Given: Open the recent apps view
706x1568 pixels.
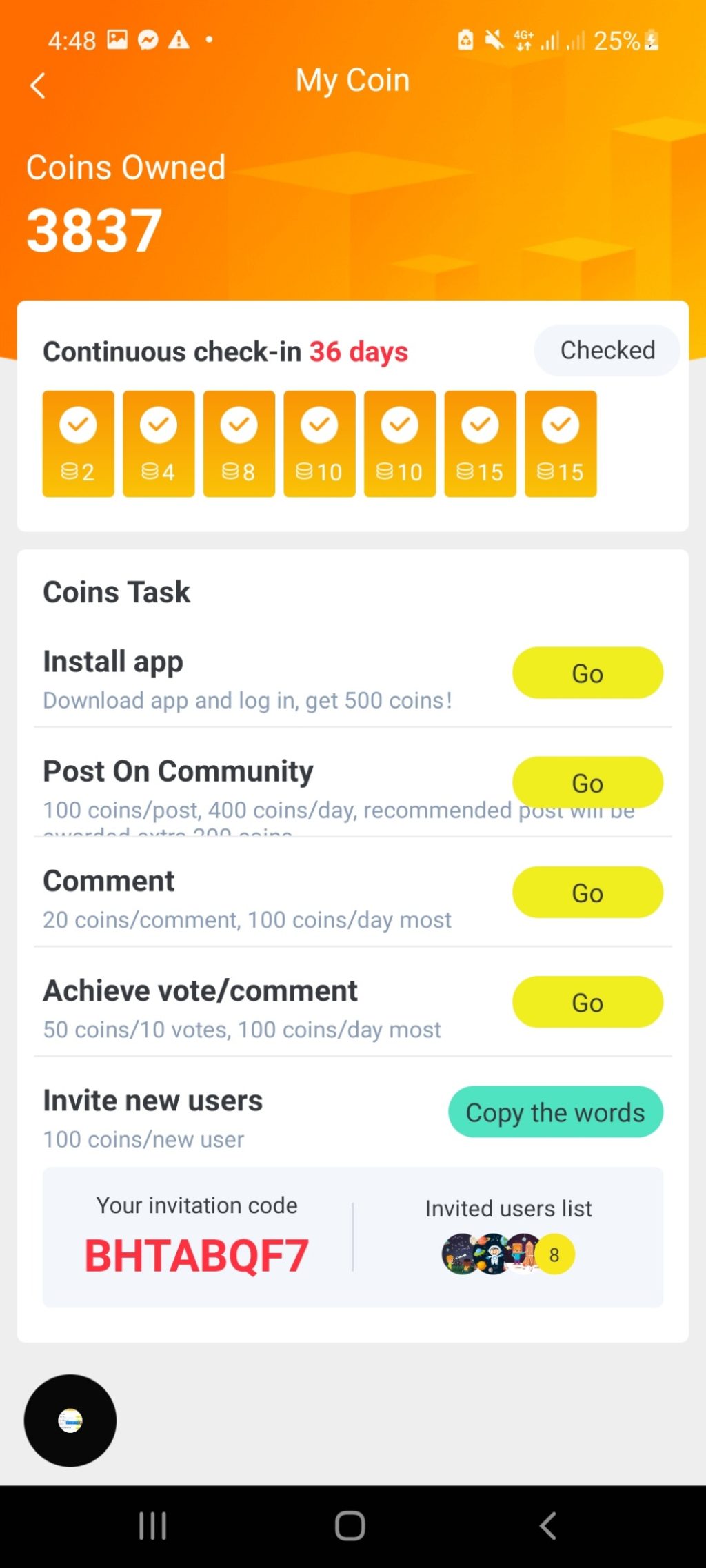Looking at the screenshot, I should (x=152, y=1526).
